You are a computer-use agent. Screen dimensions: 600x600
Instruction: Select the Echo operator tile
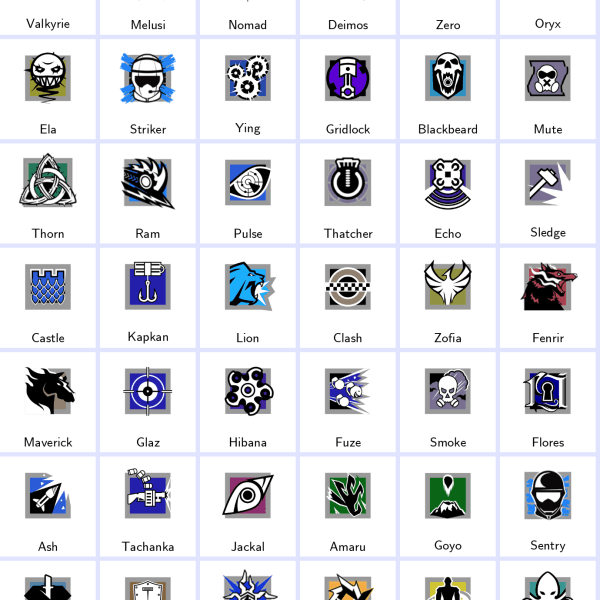(x=448, y=192)
